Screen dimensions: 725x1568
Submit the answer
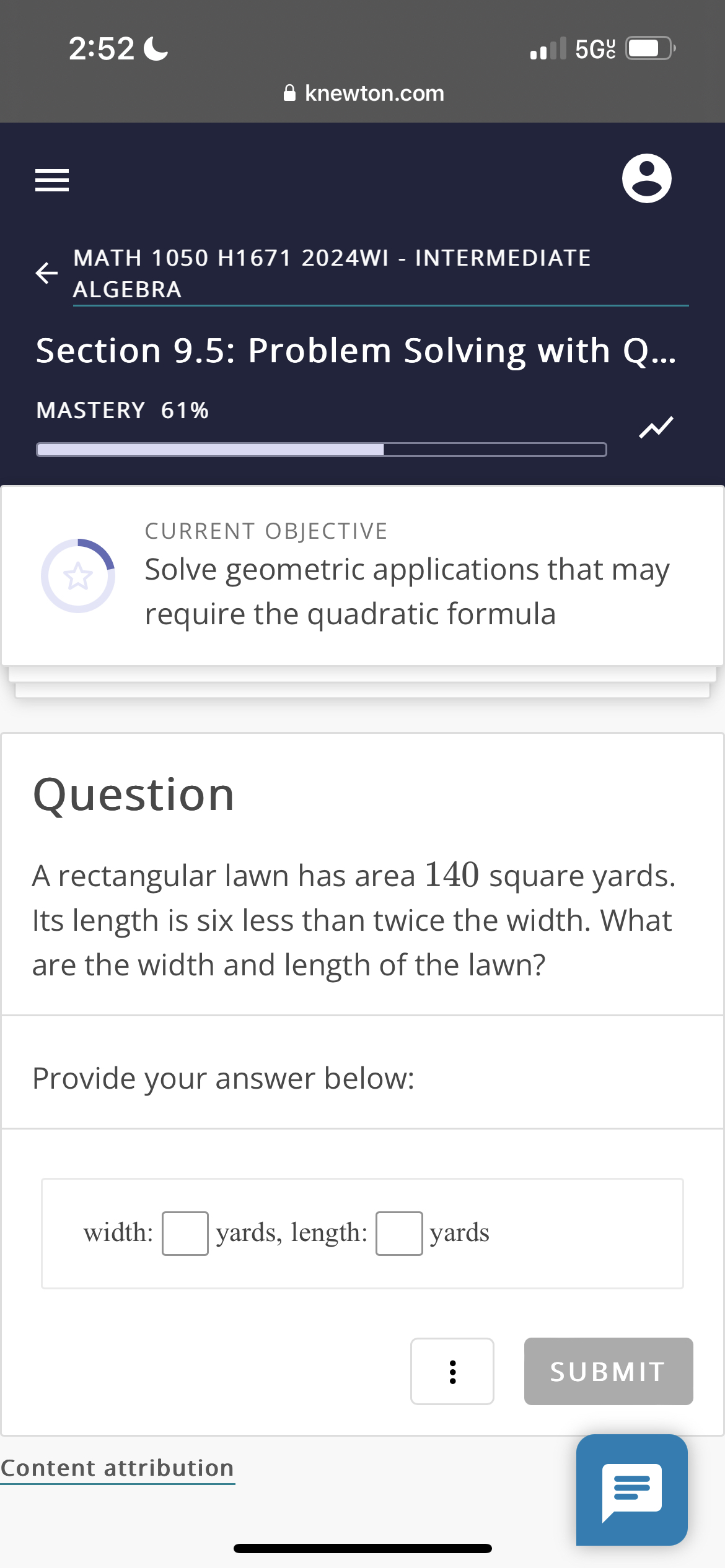click(608, 1372)
